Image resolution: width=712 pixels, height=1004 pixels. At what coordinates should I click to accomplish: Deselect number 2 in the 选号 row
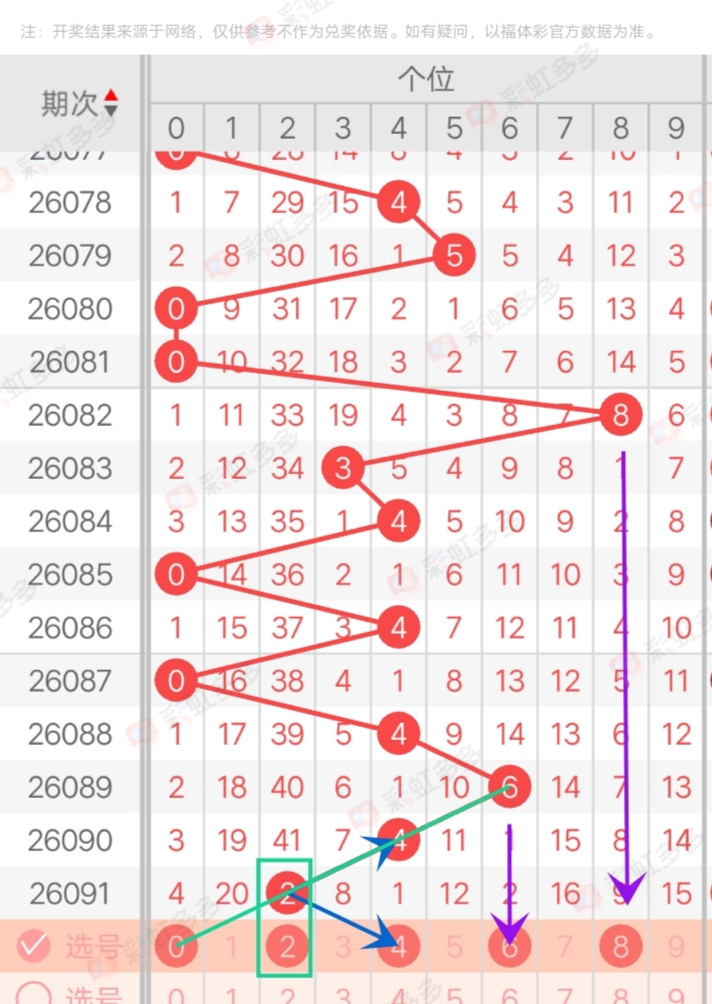point(287,946)
